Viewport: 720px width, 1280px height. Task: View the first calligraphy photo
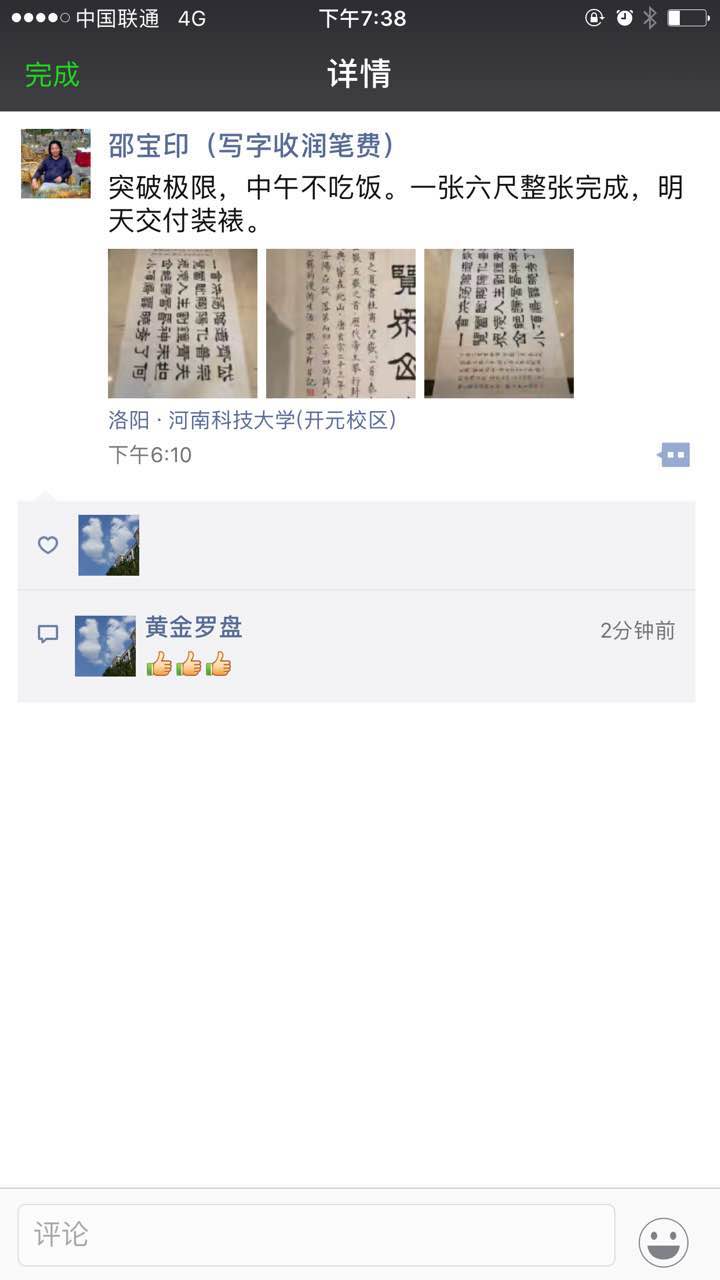[x=182, y=323]
